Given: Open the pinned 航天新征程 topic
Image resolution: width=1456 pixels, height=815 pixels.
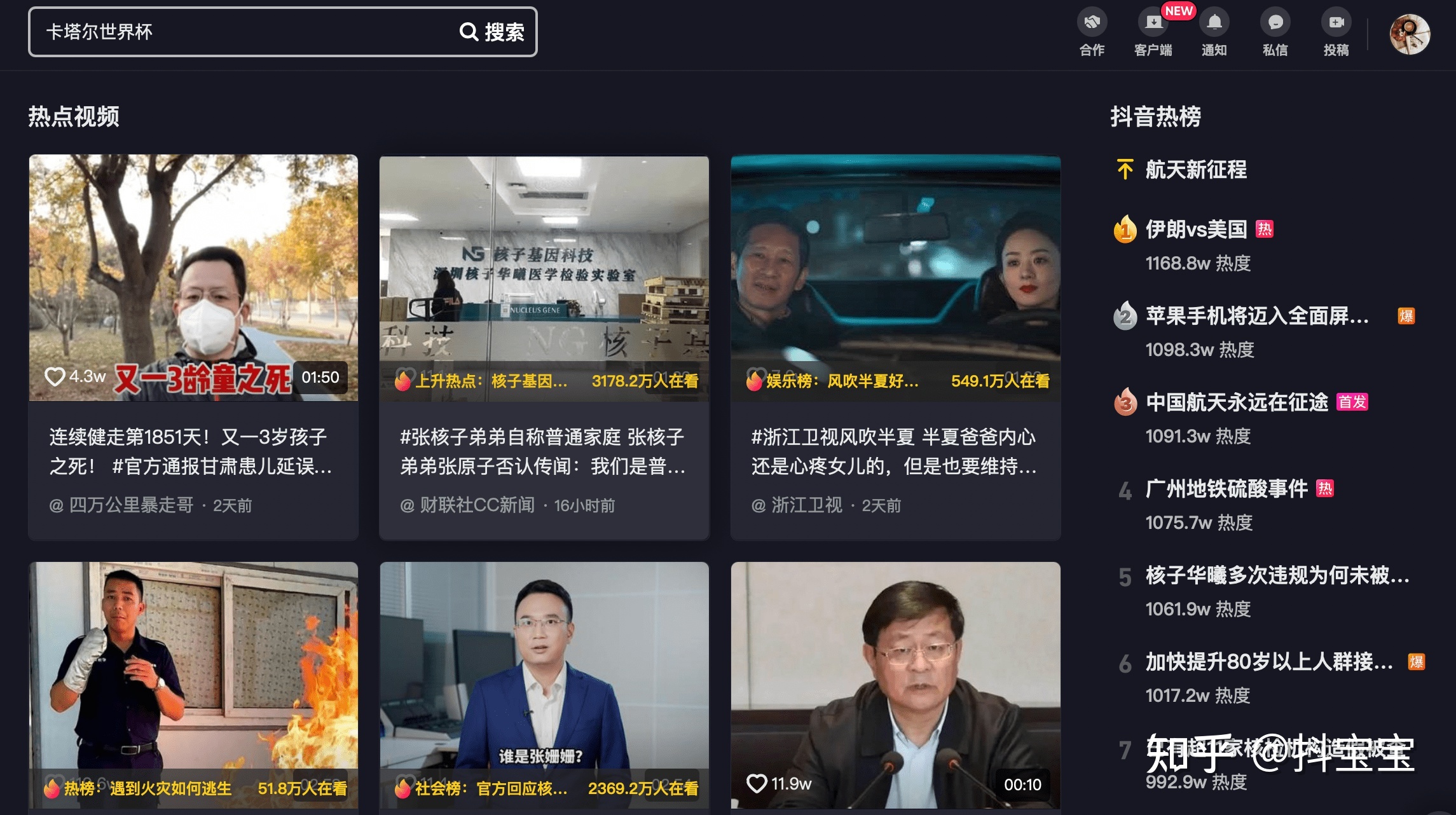Looking at the screenshot, I should 1195,170.
